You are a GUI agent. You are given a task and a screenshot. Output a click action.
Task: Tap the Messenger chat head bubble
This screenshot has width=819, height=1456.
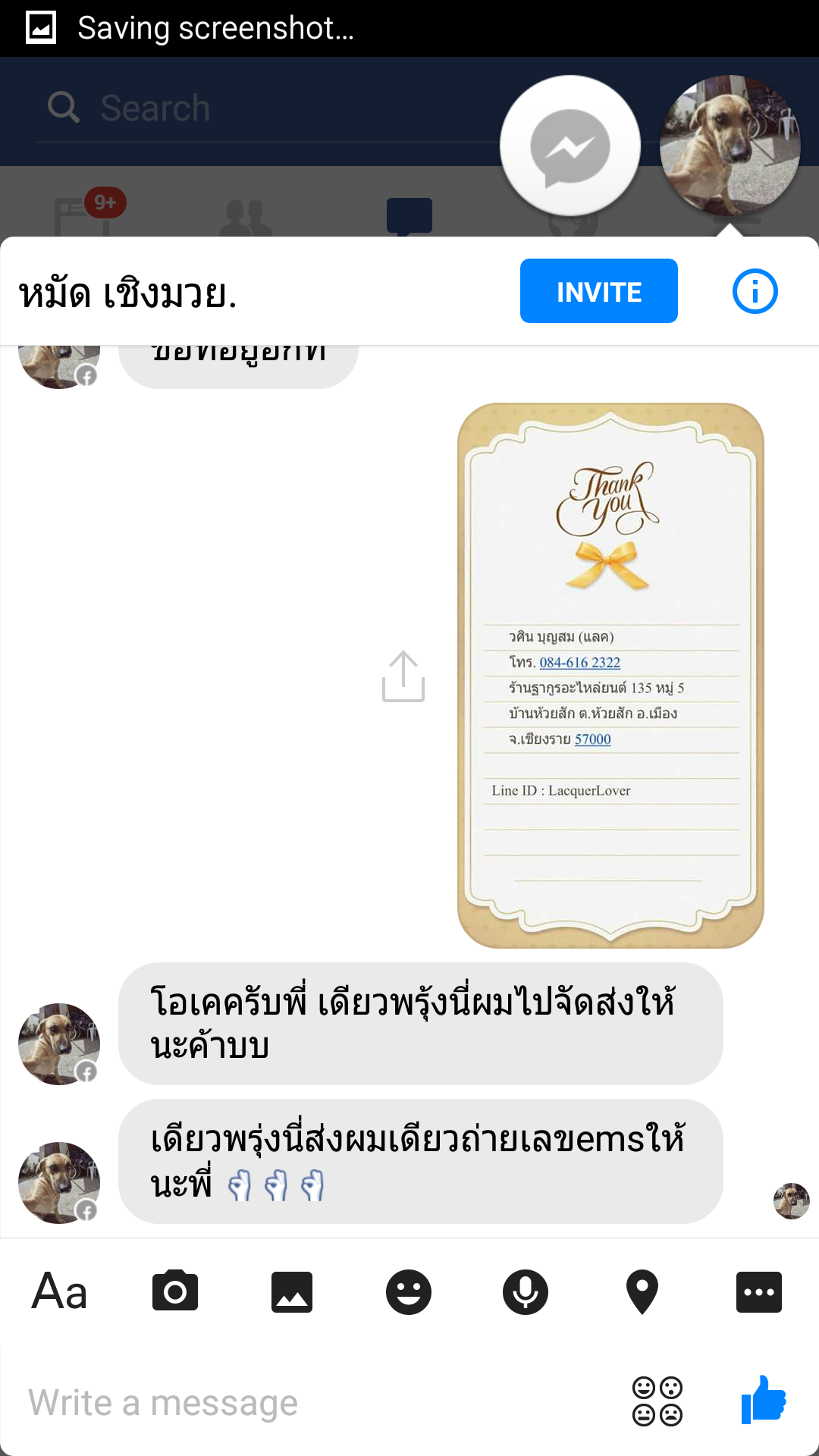pyautogui.click(x=570, y=146)
